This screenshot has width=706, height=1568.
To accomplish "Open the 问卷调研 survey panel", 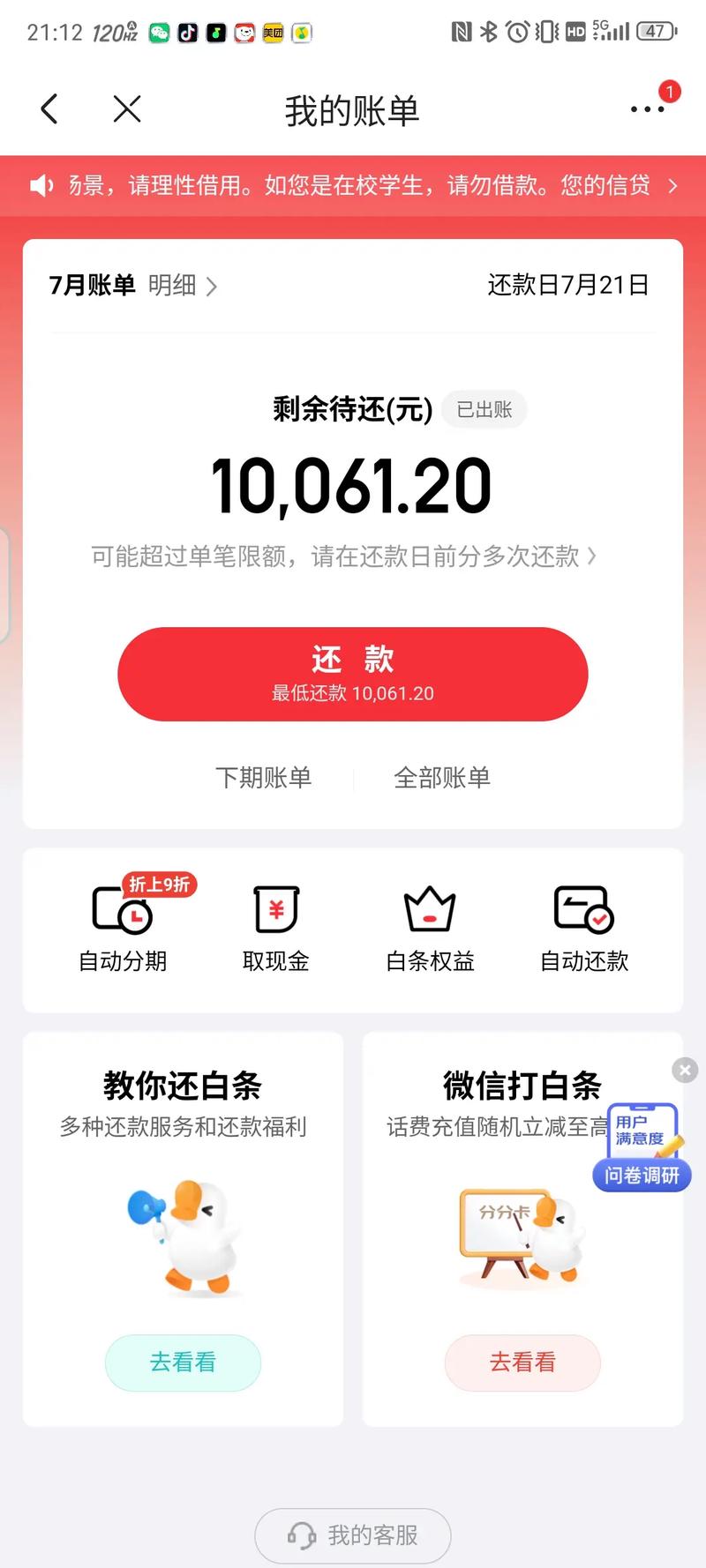I will coord(642,1176).
